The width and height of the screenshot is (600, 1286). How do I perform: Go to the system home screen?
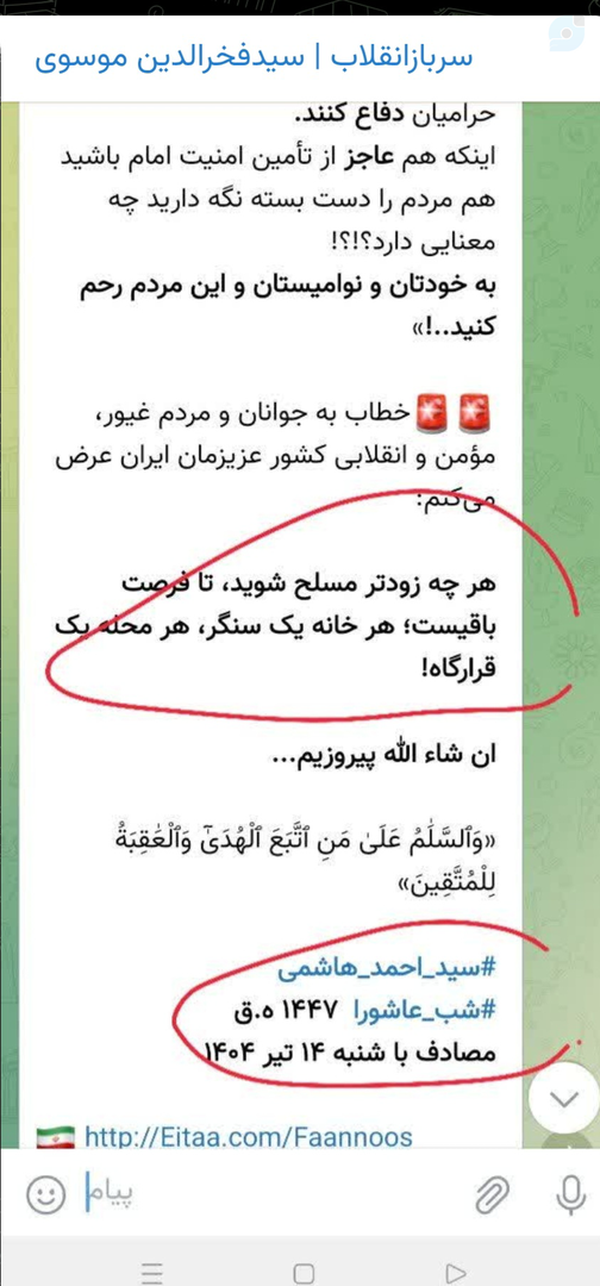[303, 1272]
